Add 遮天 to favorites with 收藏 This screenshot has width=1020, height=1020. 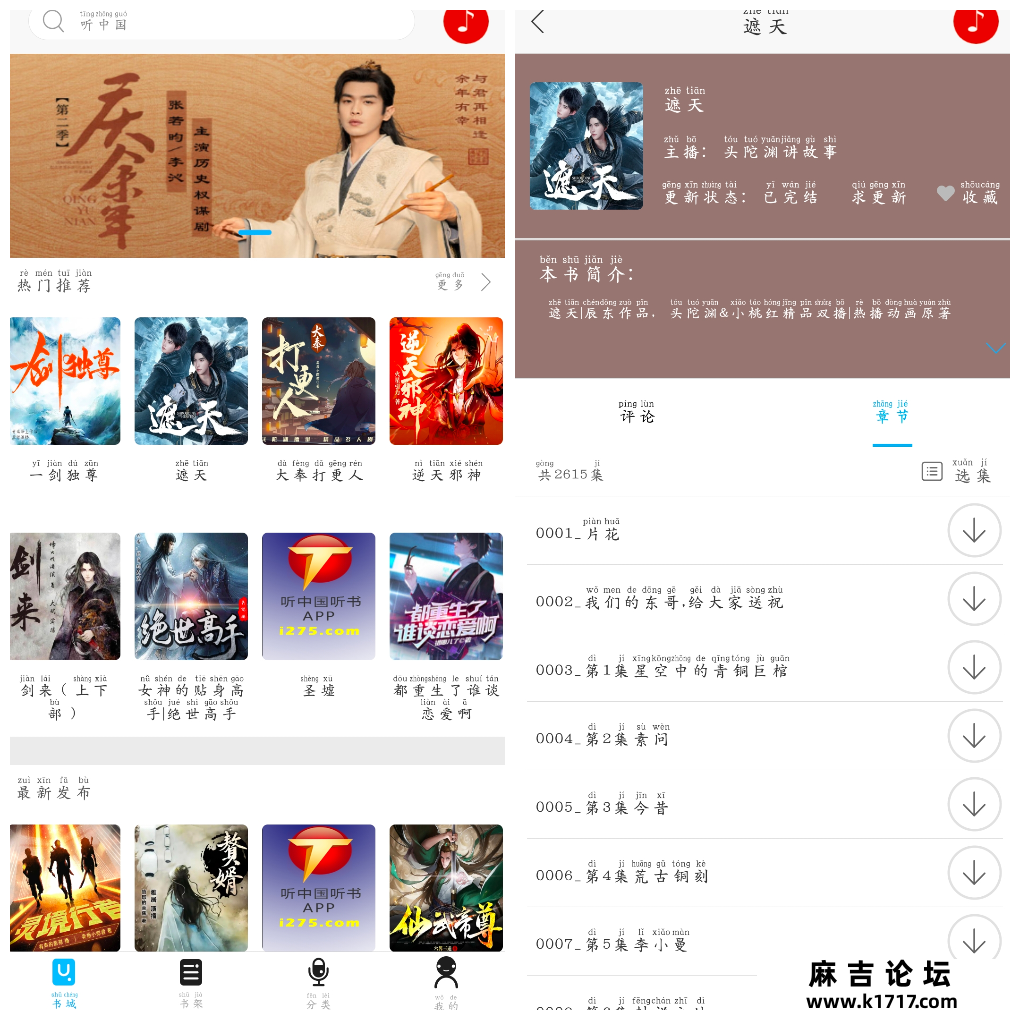coord(968,195)
